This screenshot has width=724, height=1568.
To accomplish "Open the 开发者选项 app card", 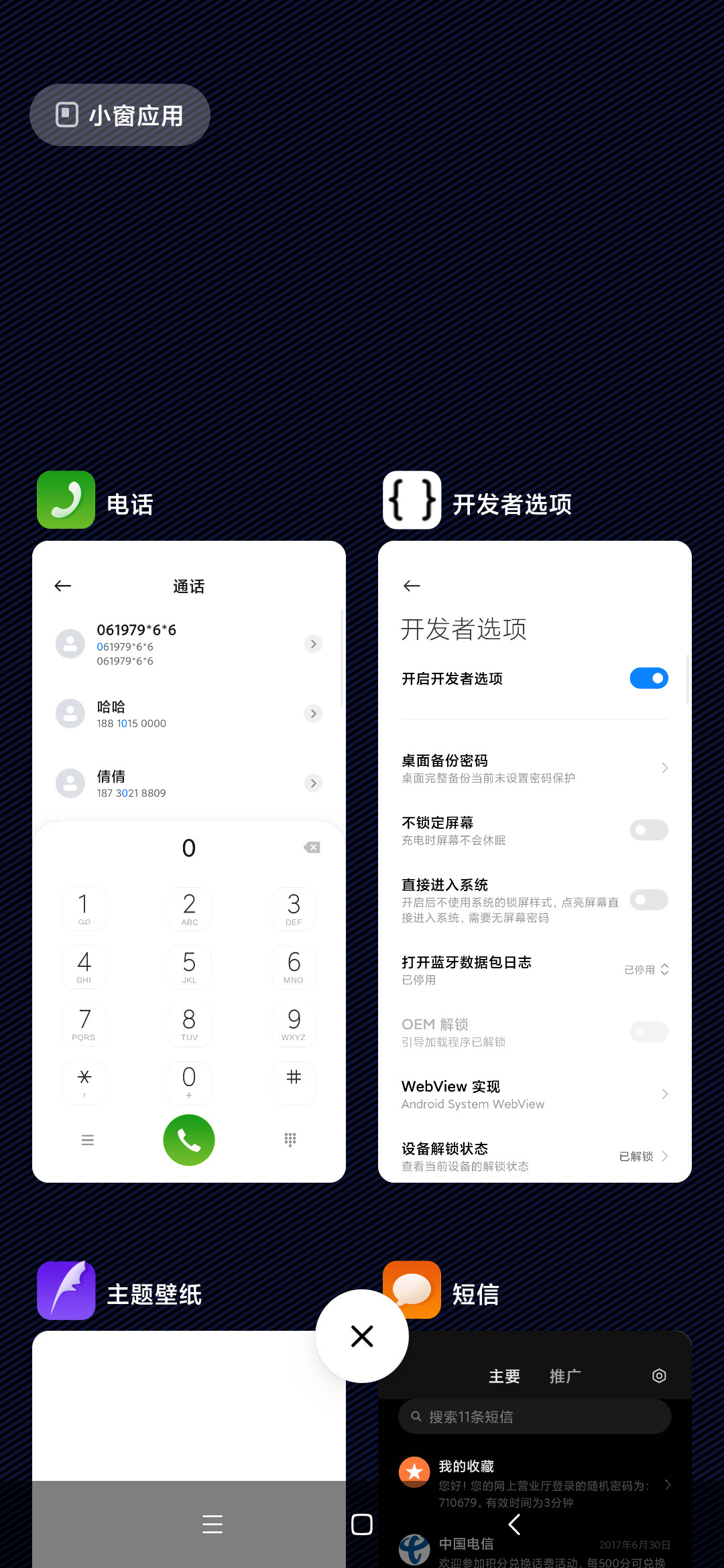I will click(535, 862).
